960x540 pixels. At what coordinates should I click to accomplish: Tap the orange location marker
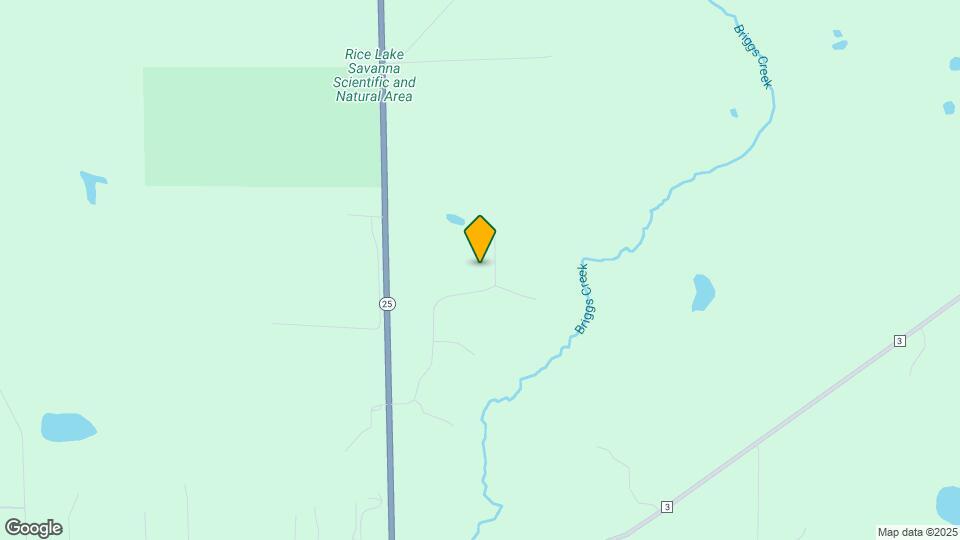[x=480, y=238]
